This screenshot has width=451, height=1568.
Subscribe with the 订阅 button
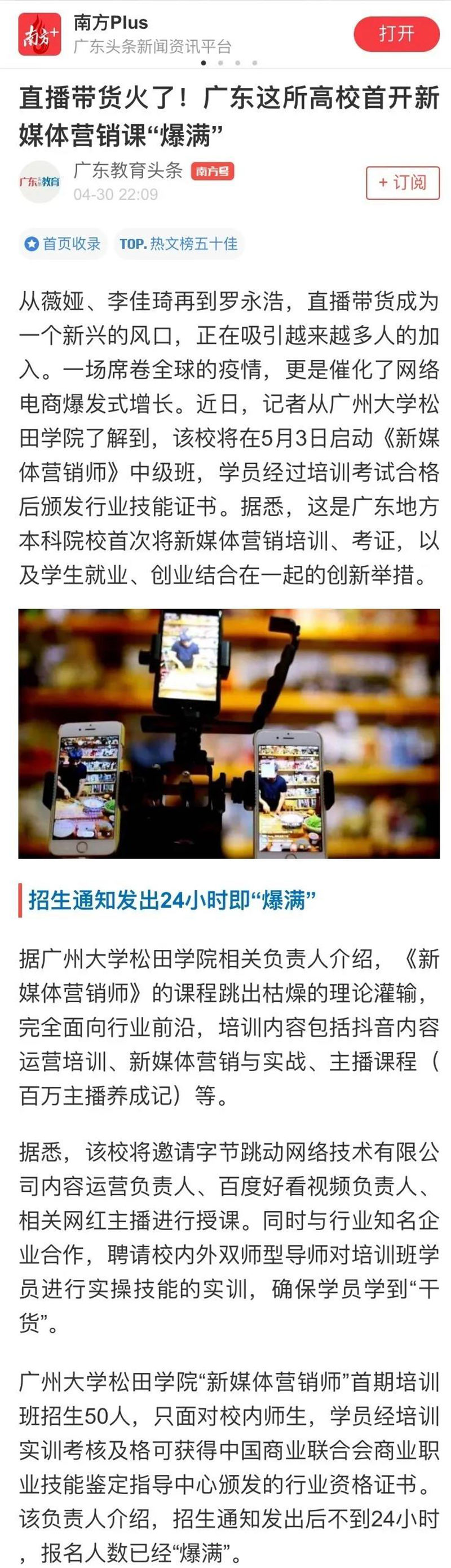(x=403, y=182)
